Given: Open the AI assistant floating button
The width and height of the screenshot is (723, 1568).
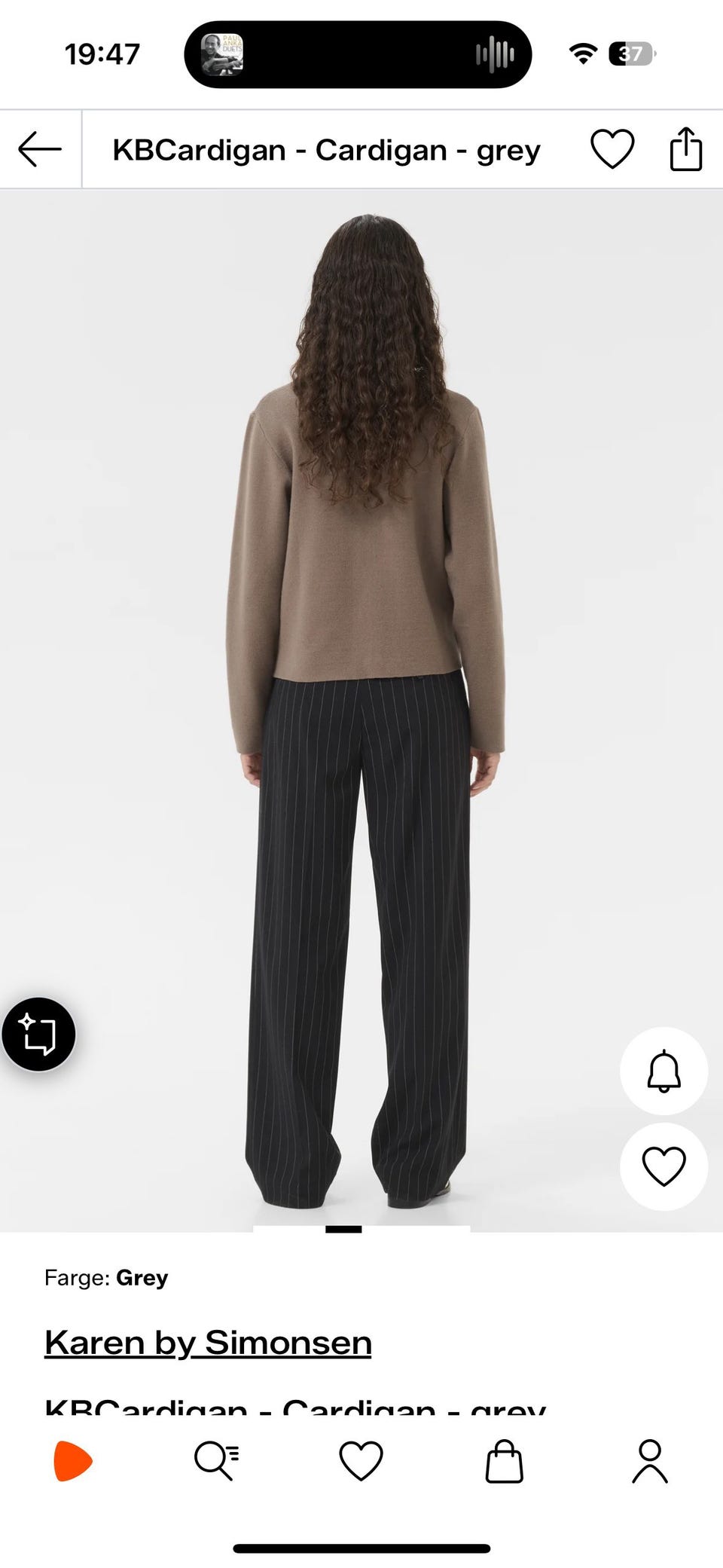Looking at the screenshot, I should click(38, 1034).
